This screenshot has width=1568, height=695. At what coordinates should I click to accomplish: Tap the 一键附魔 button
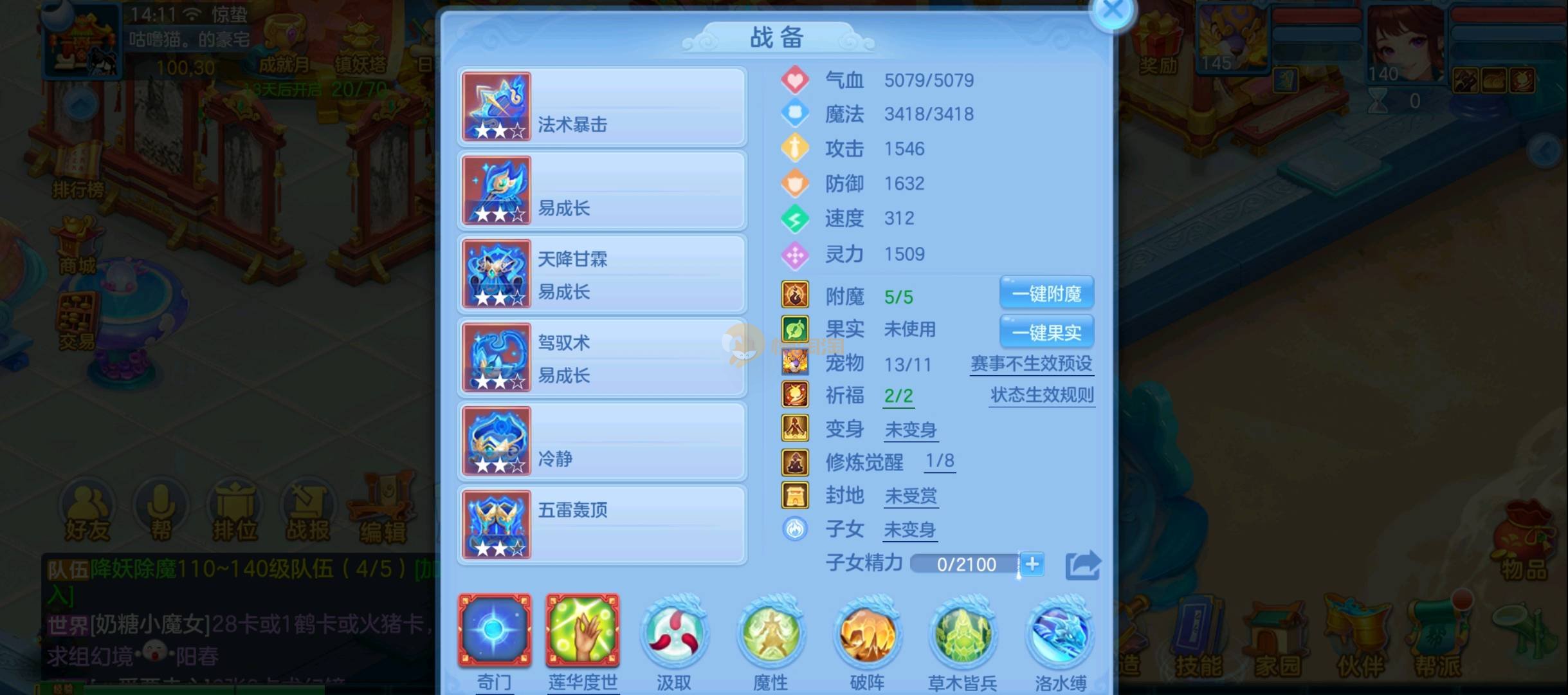coord(1046,294)
